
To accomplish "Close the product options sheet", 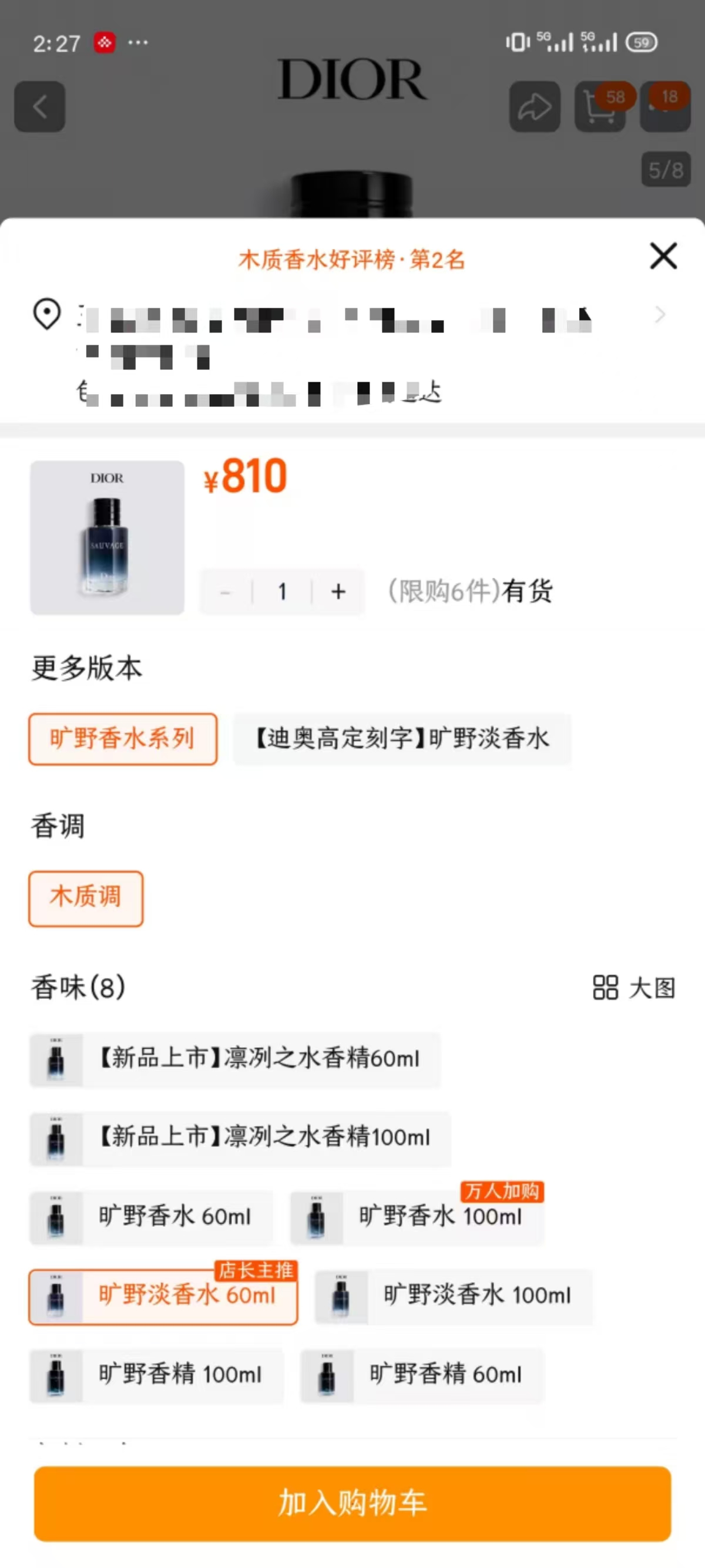I will point(663,255).
